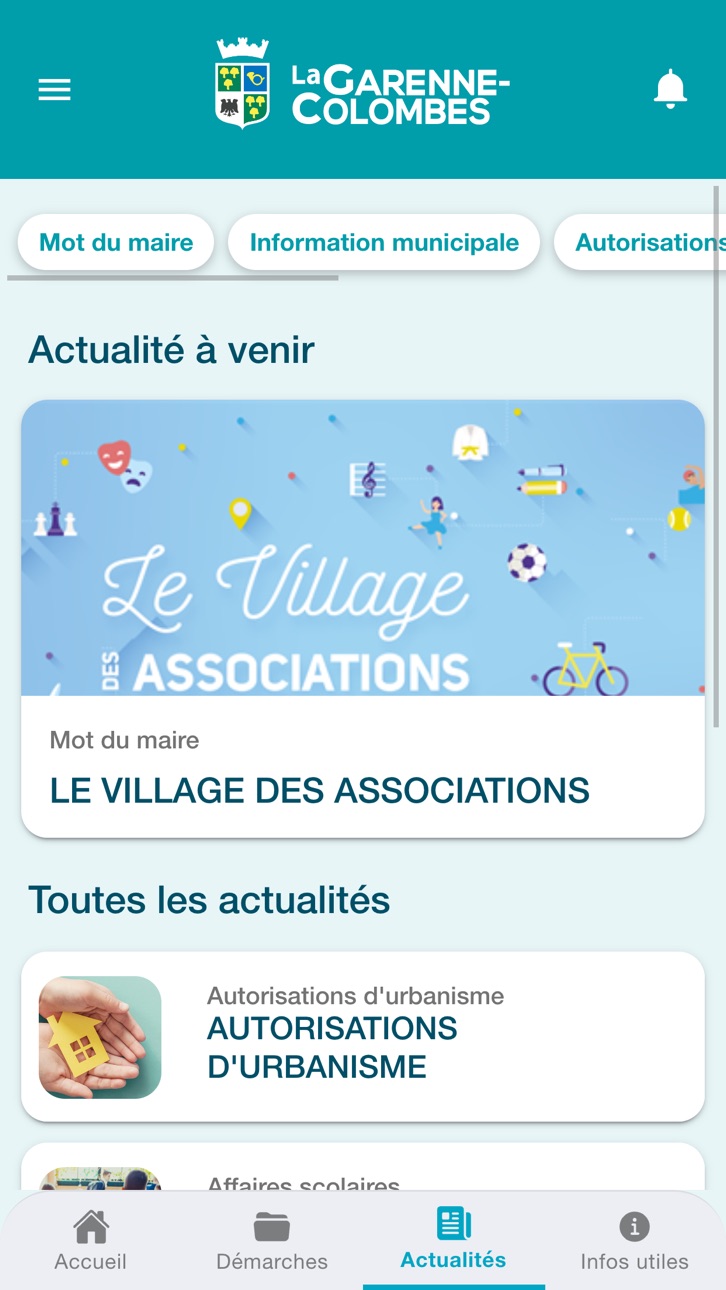Open the Autorisations d'urbanisme news item
Viewport: 726px width, 1290px height.
[x=363, y=1036]
